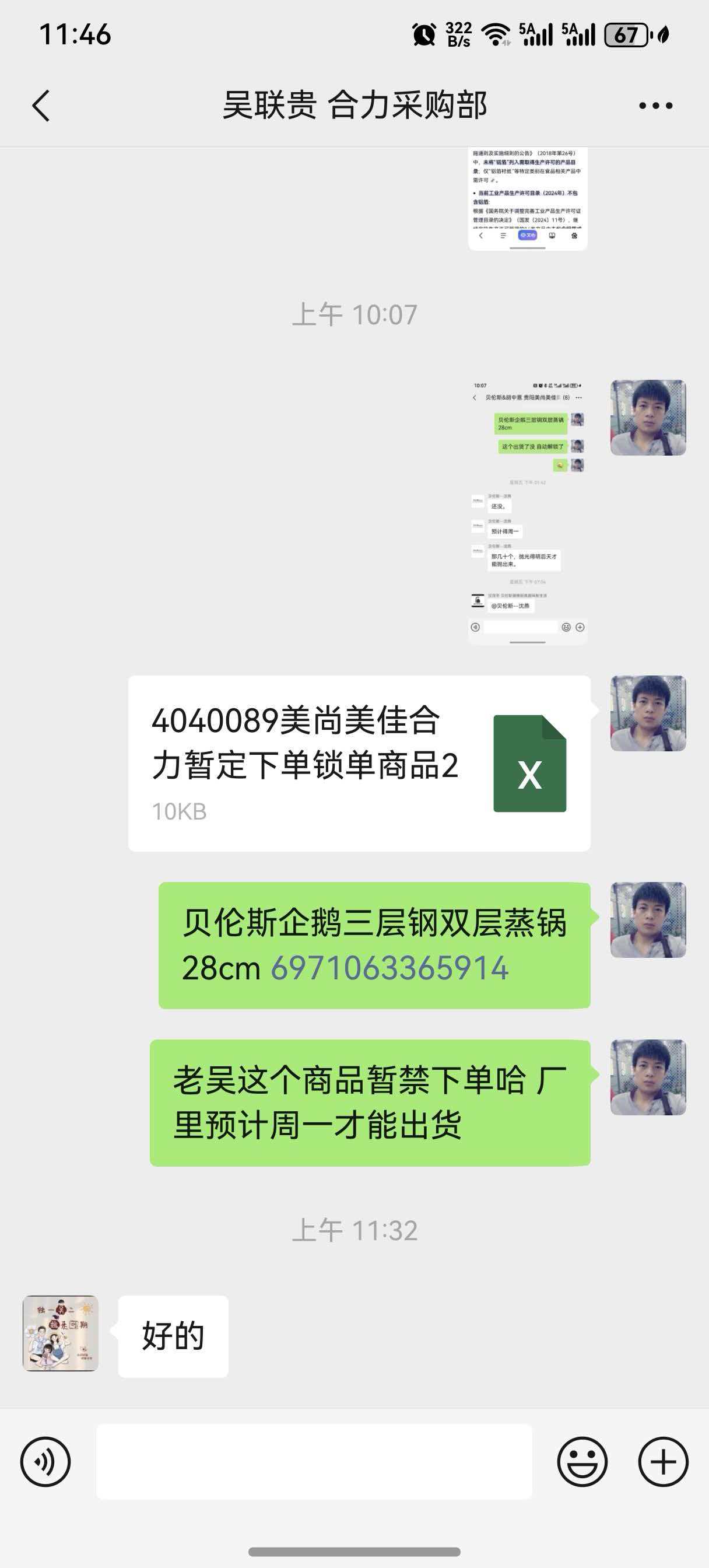Open the emoji picker
The height and width of the screenshot is (1568, 709).
click(582, 1461)
